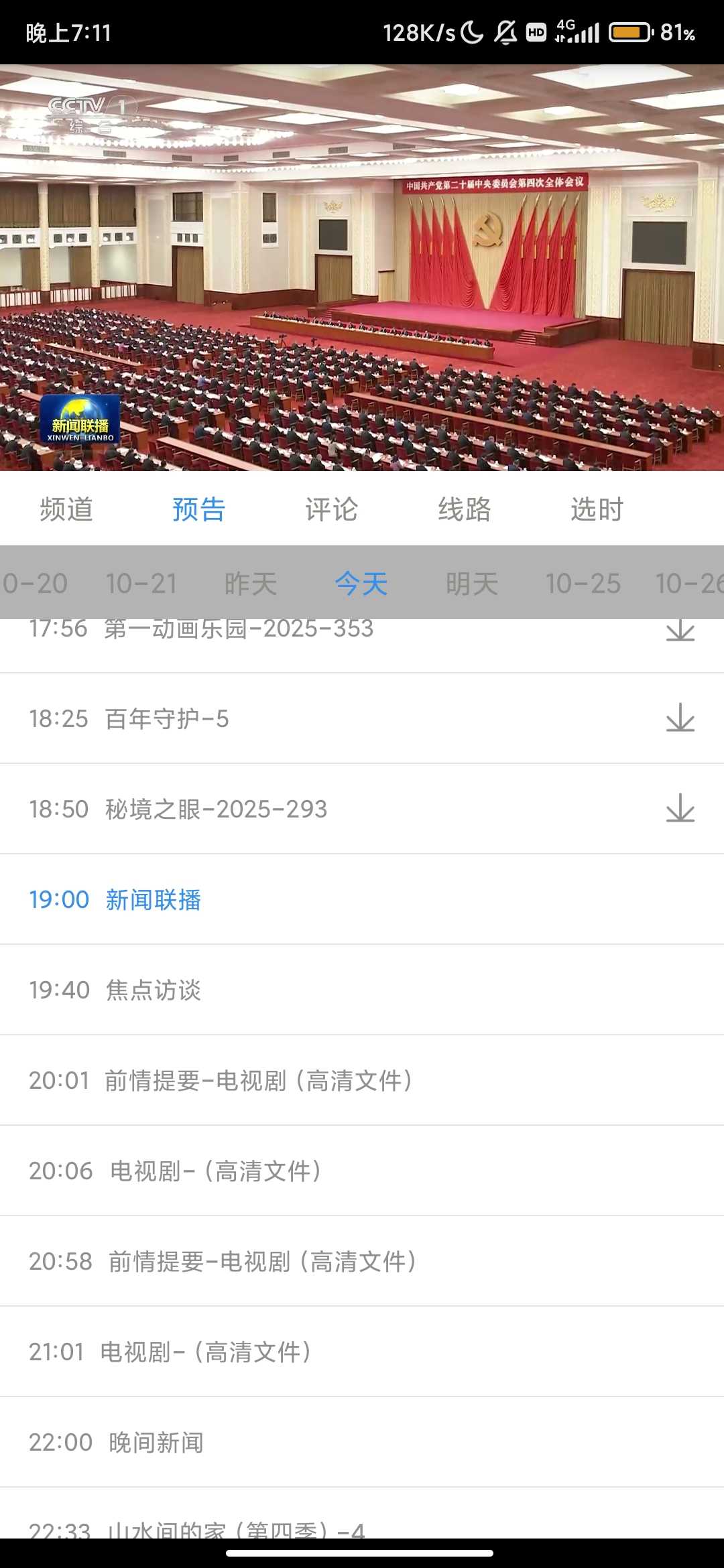The width and height of the screenshot is (724, 1568).
Task: Tap the live video player
Action: click(x=362, y=268)
